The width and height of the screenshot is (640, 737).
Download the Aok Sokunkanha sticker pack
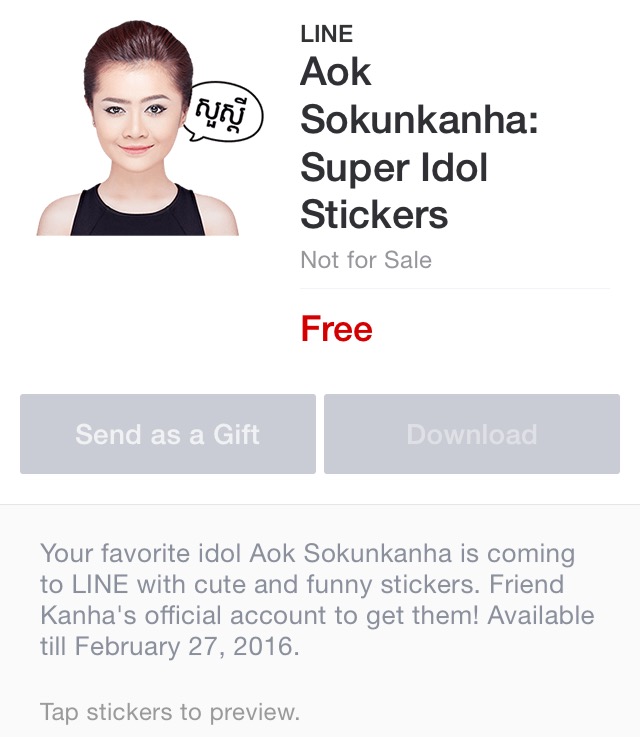pos(471,434)
